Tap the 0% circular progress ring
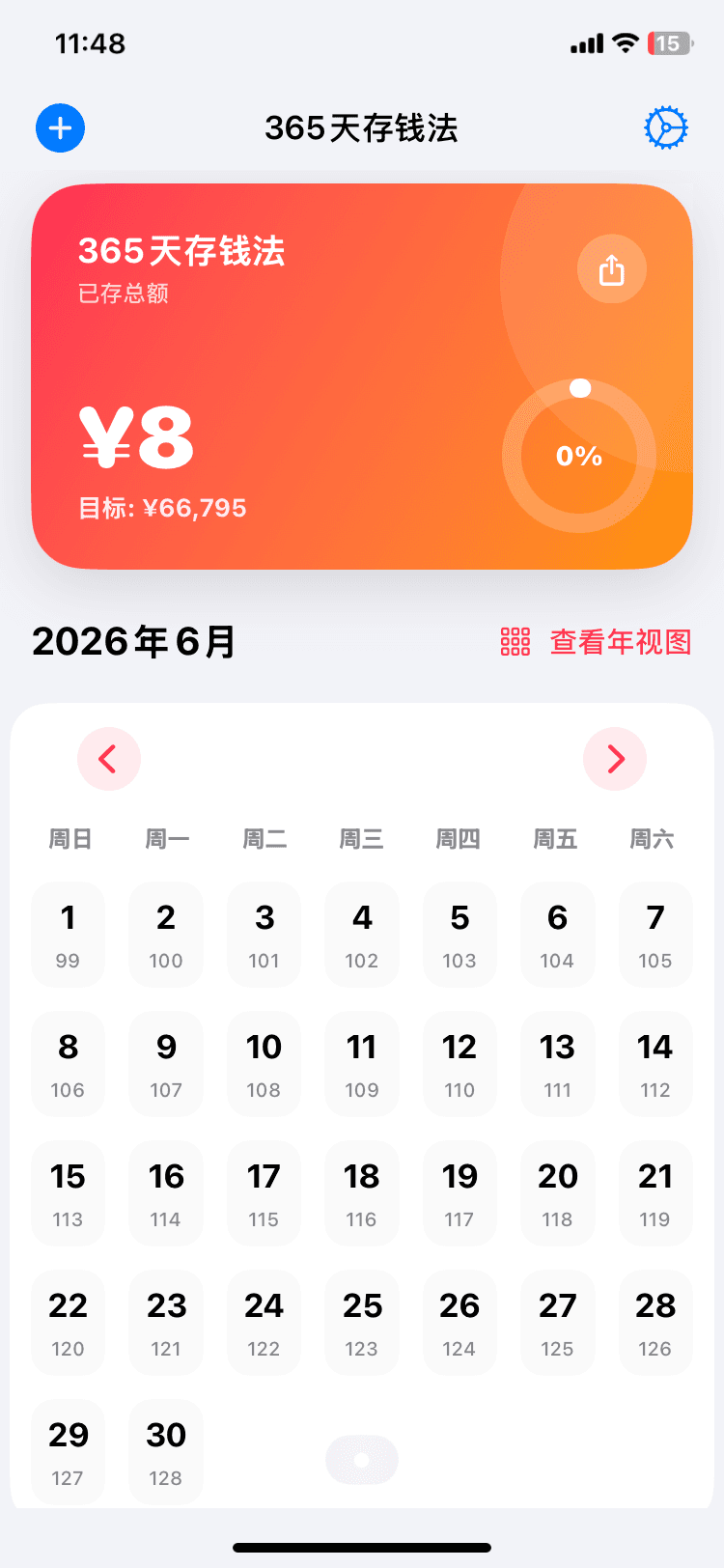This screenshot has width=724, height=1568. point(577,455)
